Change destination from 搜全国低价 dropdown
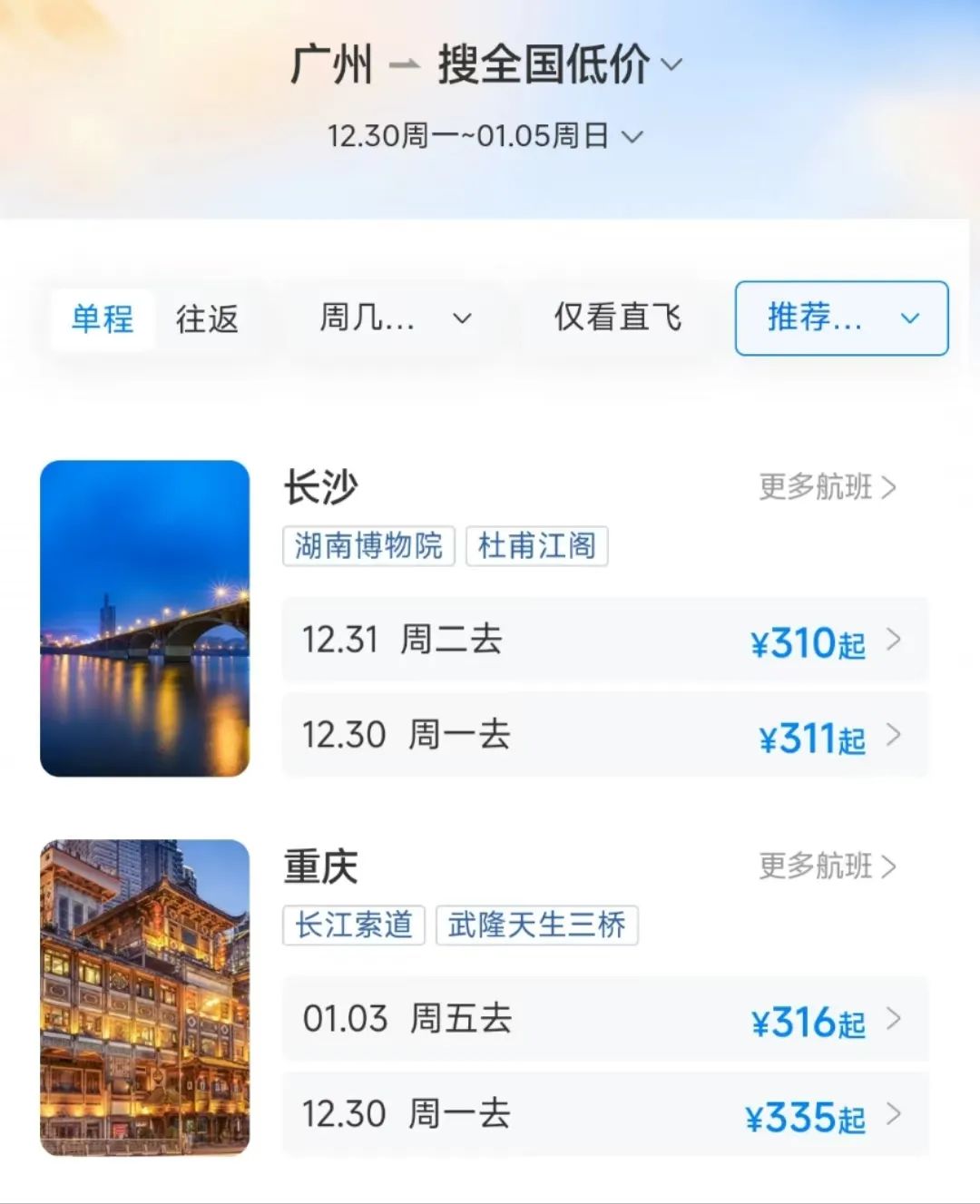This screenshot has height=1204, width=980. pyautogui.click(x=558, y=65)
